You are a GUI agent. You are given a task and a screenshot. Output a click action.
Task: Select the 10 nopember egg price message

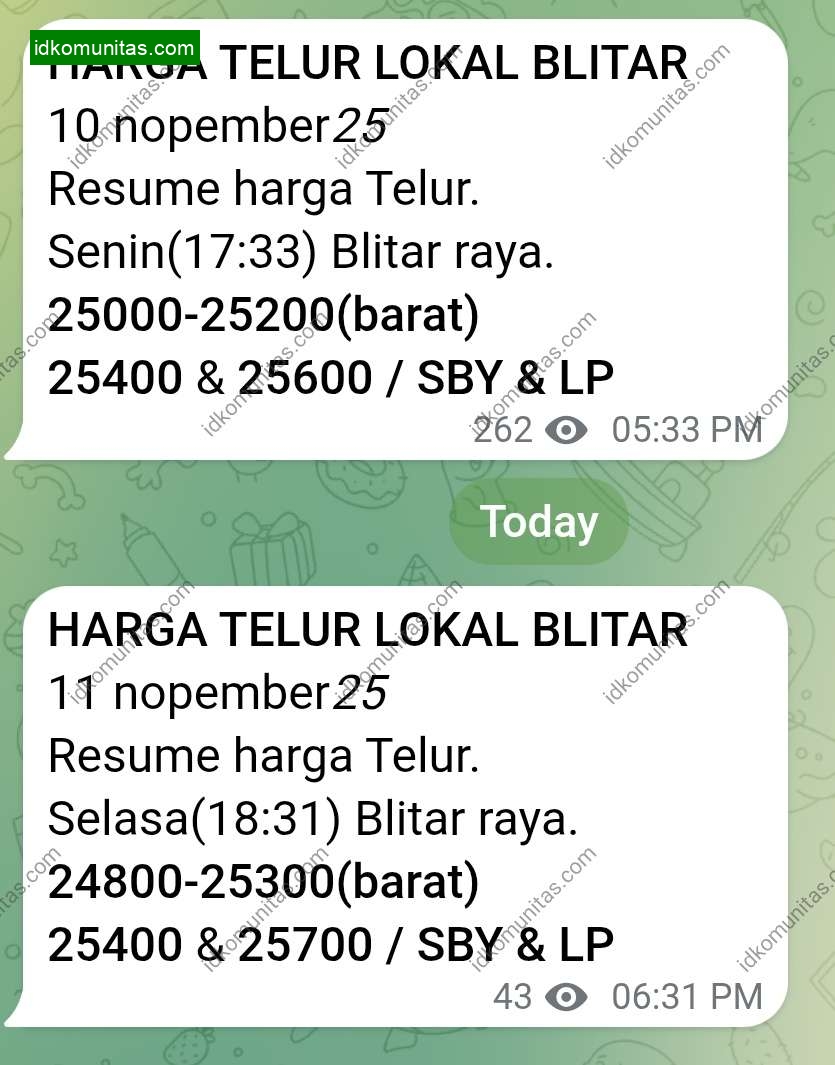(x=400, y=240)
